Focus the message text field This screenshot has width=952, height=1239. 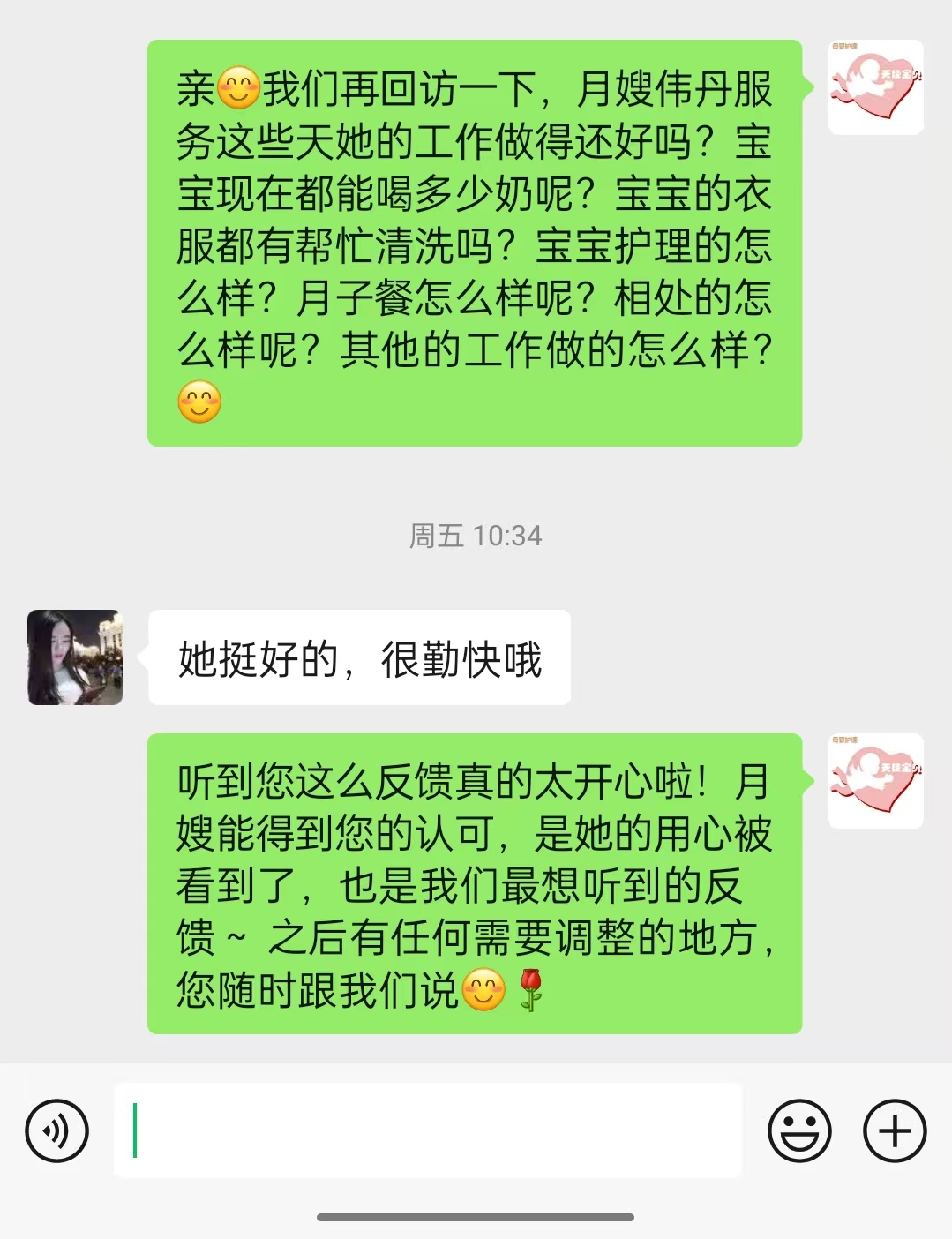click(428, 1130)
